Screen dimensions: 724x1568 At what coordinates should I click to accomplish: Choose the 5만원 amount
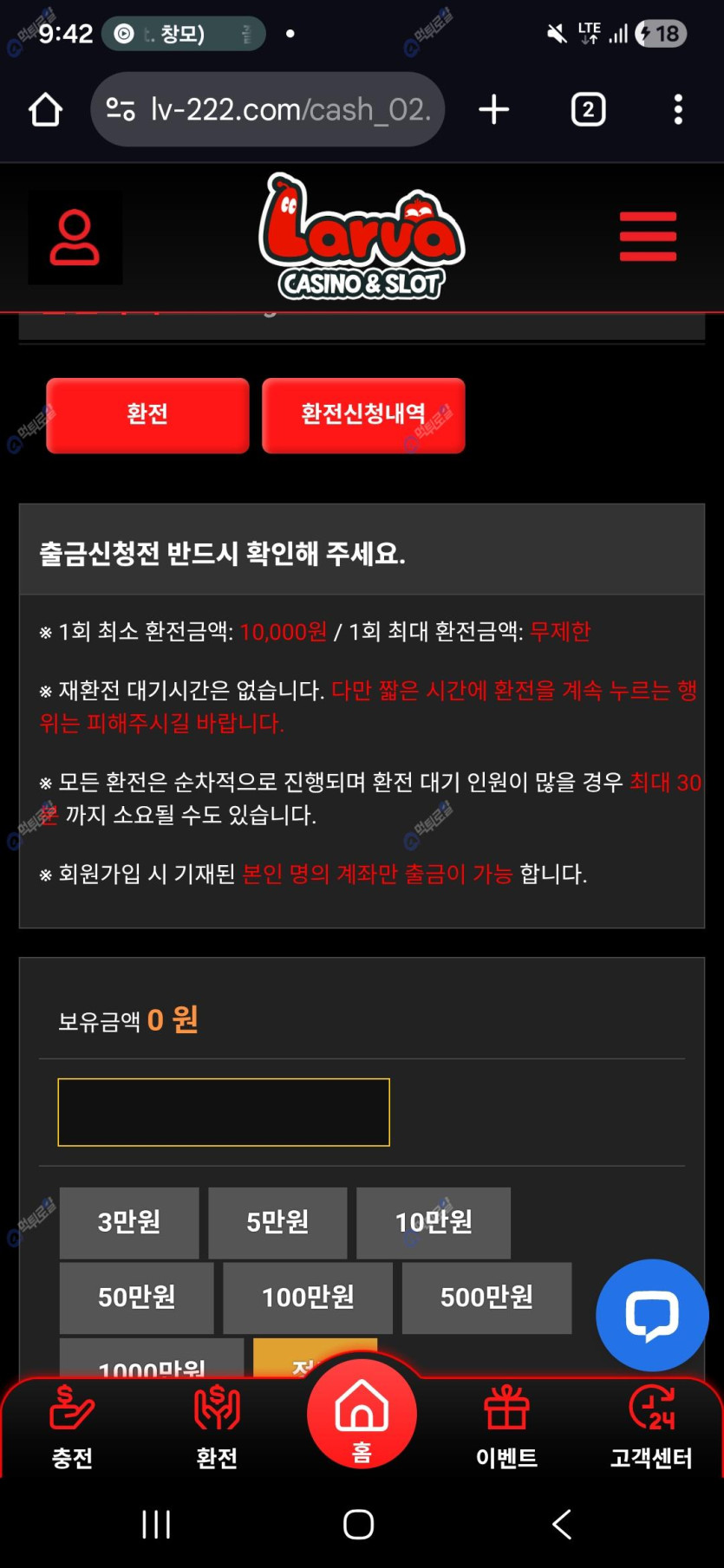pyautogui.click(x=277, y=1222)
